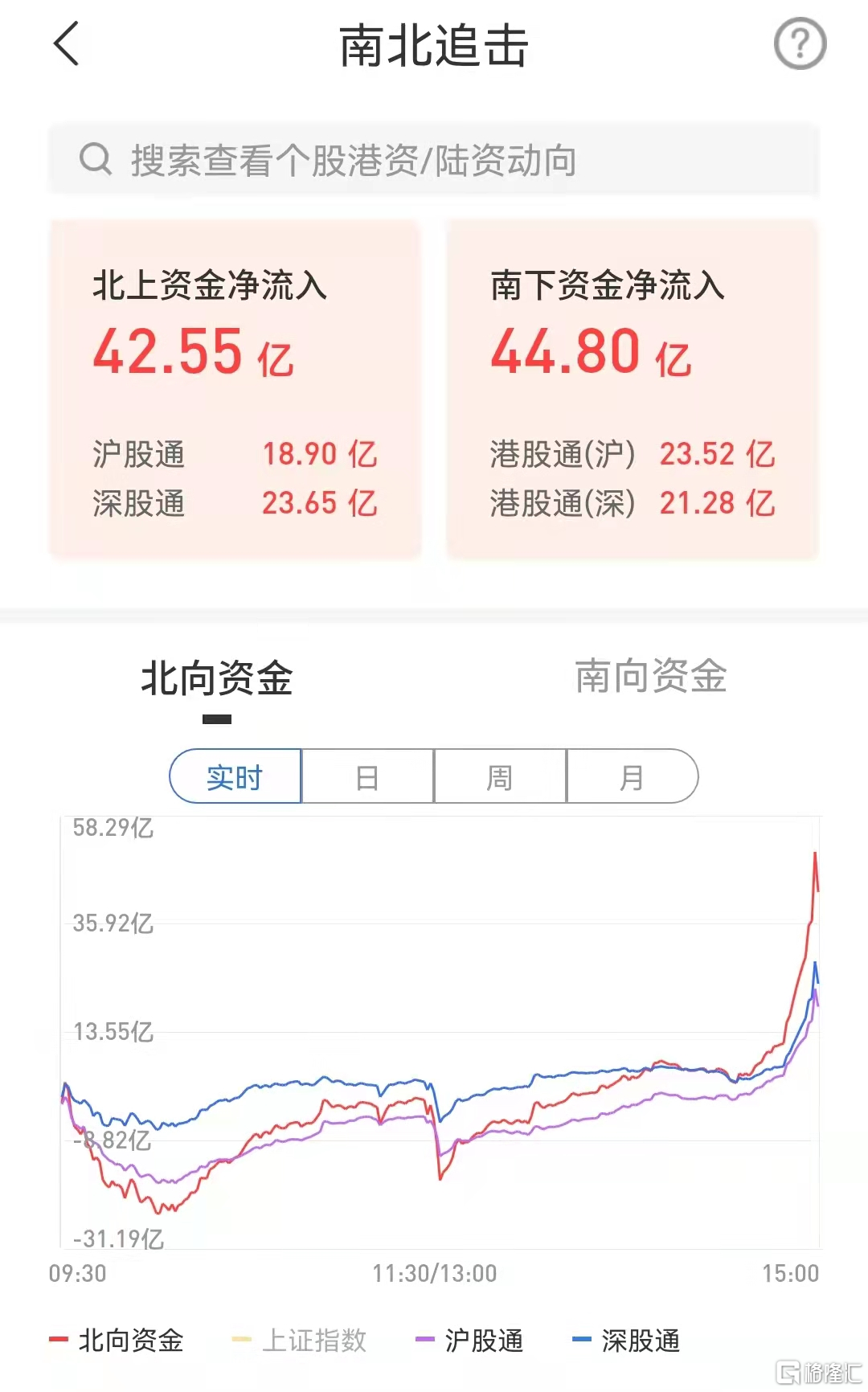The height and width of the screenshot is (1392, 868).
Task: Select the 实时 chart period
Action: [x=235, y=776]
